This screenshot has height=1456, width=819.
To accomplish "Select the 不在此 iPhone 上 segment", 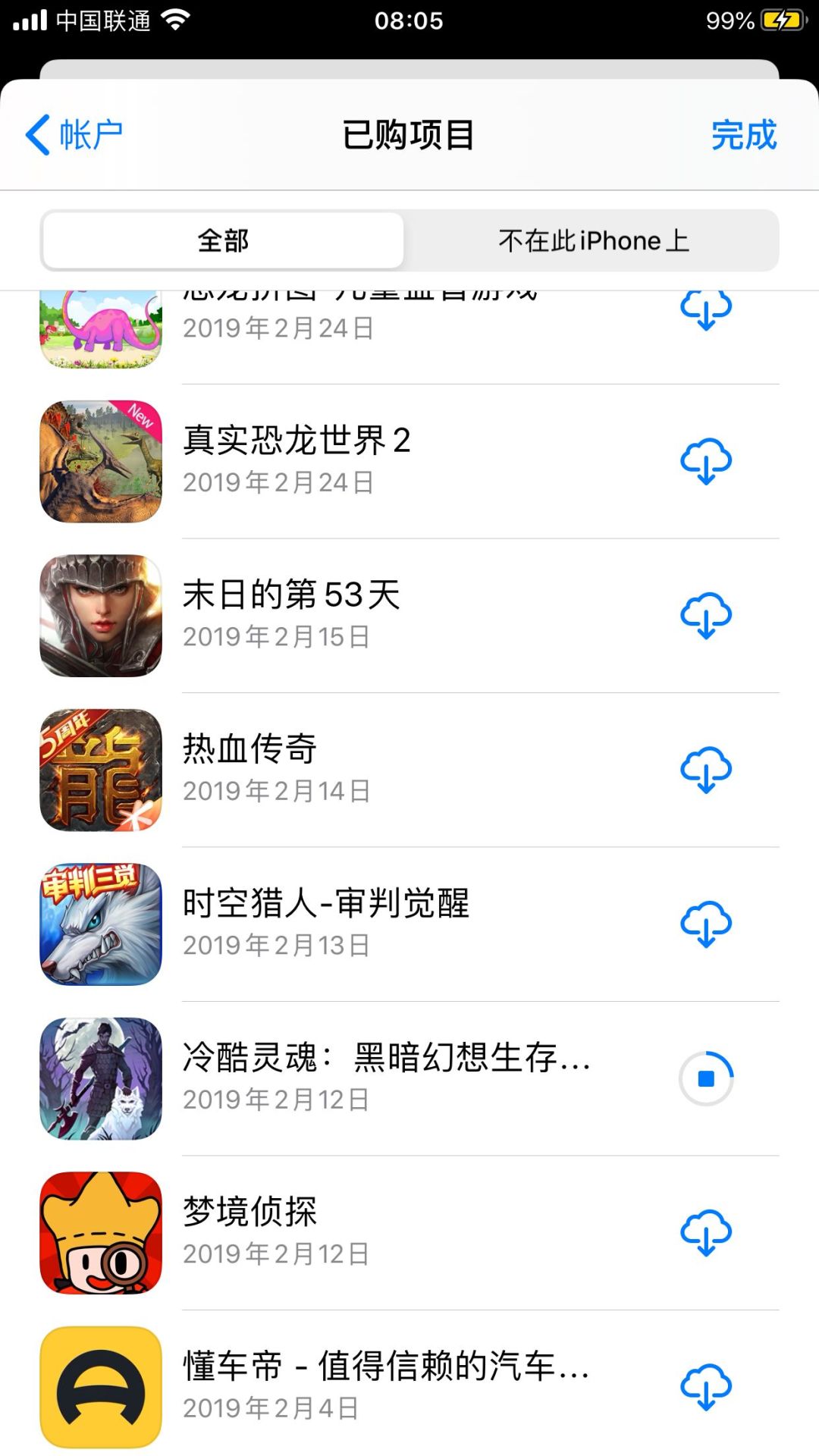I will (x=592, y=240).
